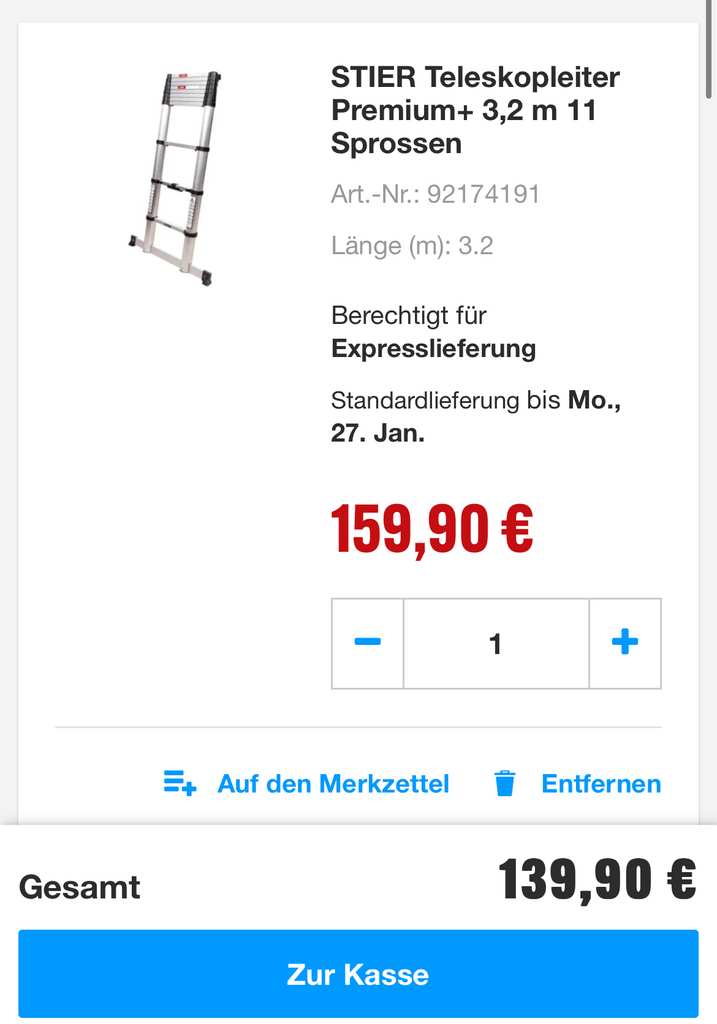Viewport: 717px width, 1024px height.
Task: Remove the ladder via Entfernen
Action: [578, 783]
